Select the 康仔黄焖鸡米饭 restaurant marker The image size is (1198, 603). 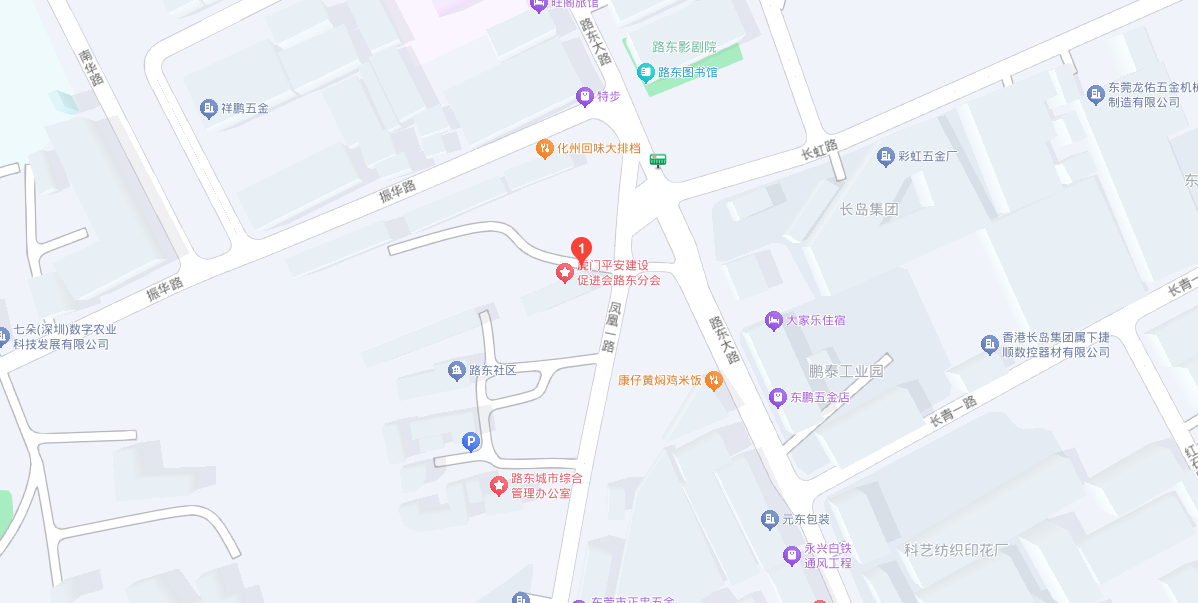click(713, 380)
